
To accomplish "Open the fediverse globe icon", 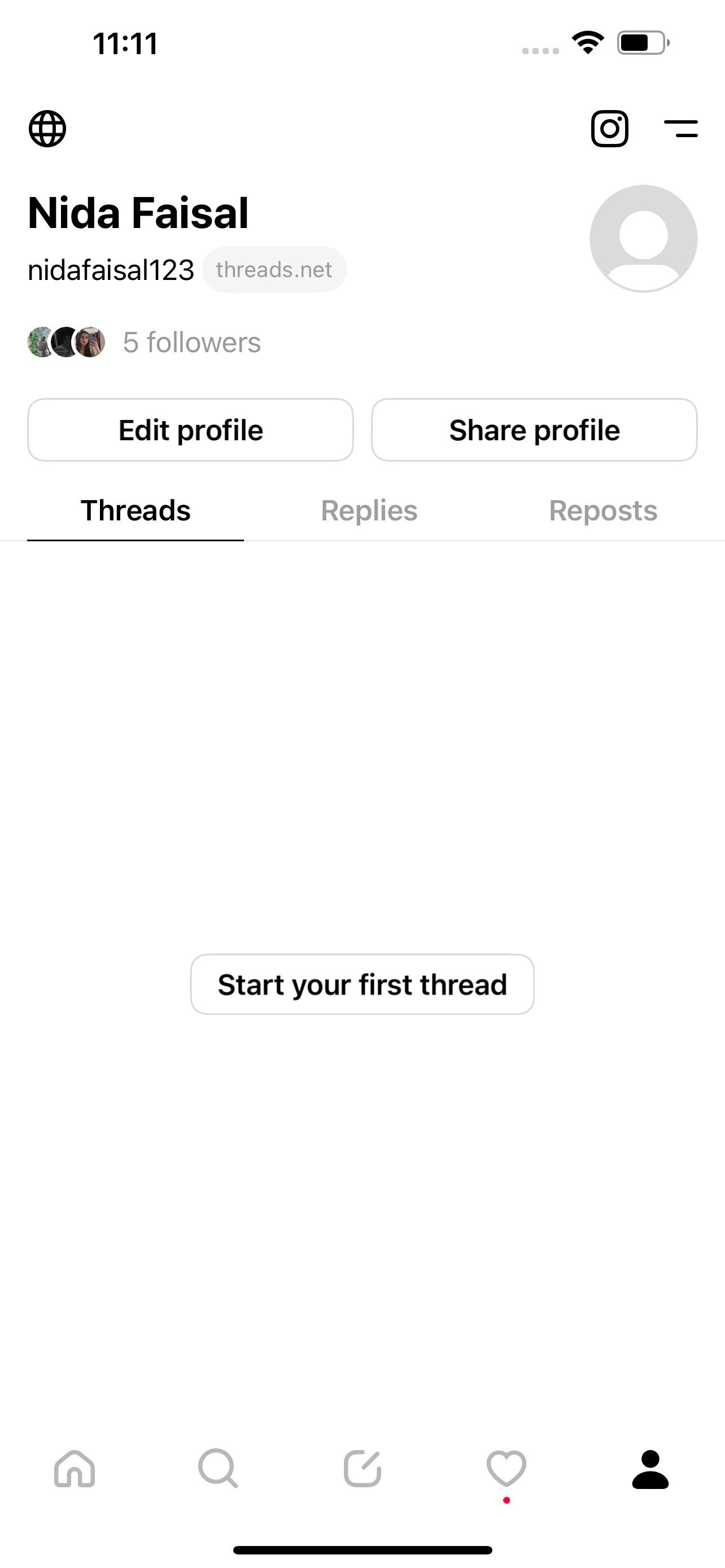I will (x=49, y=129).
